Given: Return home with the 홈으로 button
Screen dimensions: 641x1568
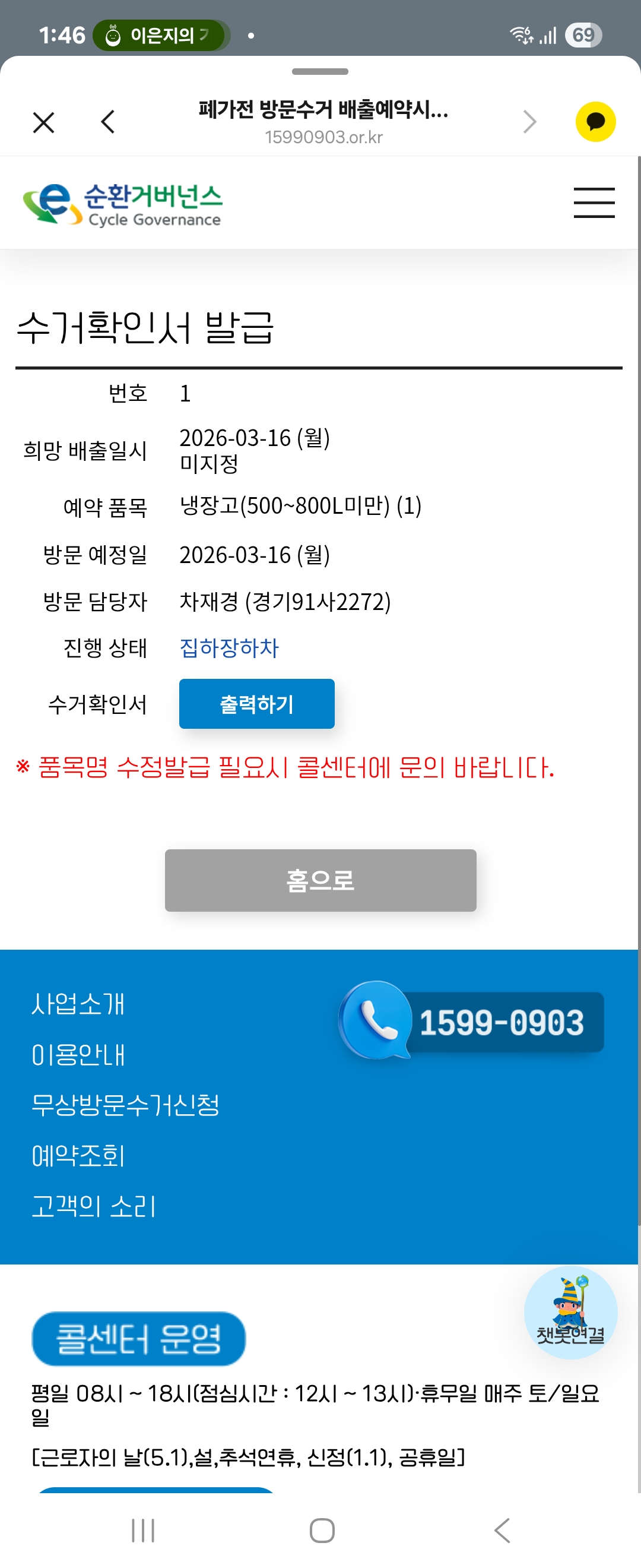Looking at the screenshot, I should point(320,880).
